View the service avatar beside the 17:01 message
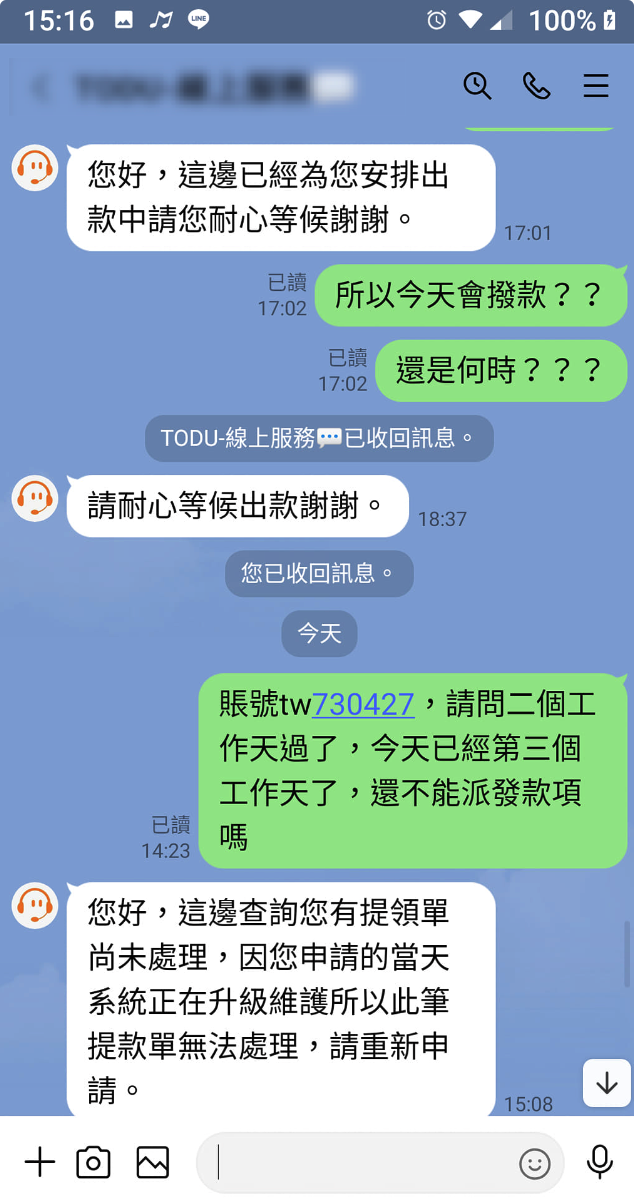Screen dimensions: 634x1198 click(x=35, y=167)
